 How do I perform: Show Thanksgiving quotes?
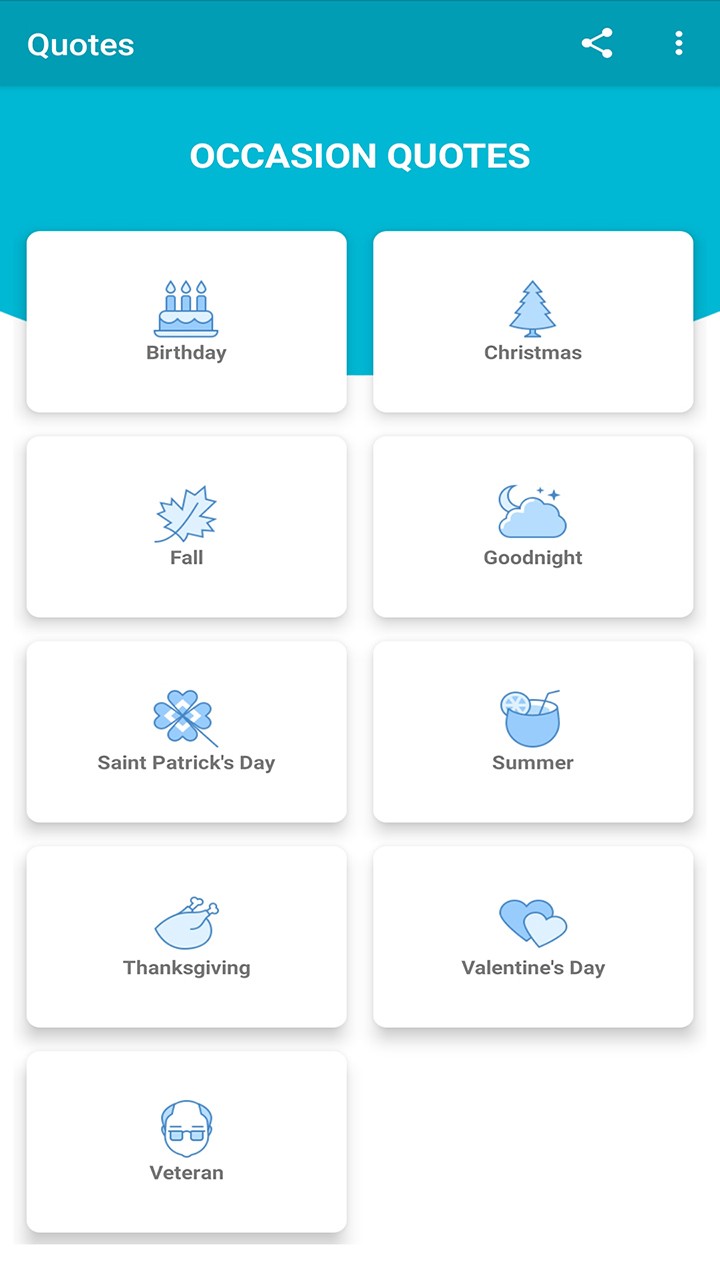click(x=186, y=937)
